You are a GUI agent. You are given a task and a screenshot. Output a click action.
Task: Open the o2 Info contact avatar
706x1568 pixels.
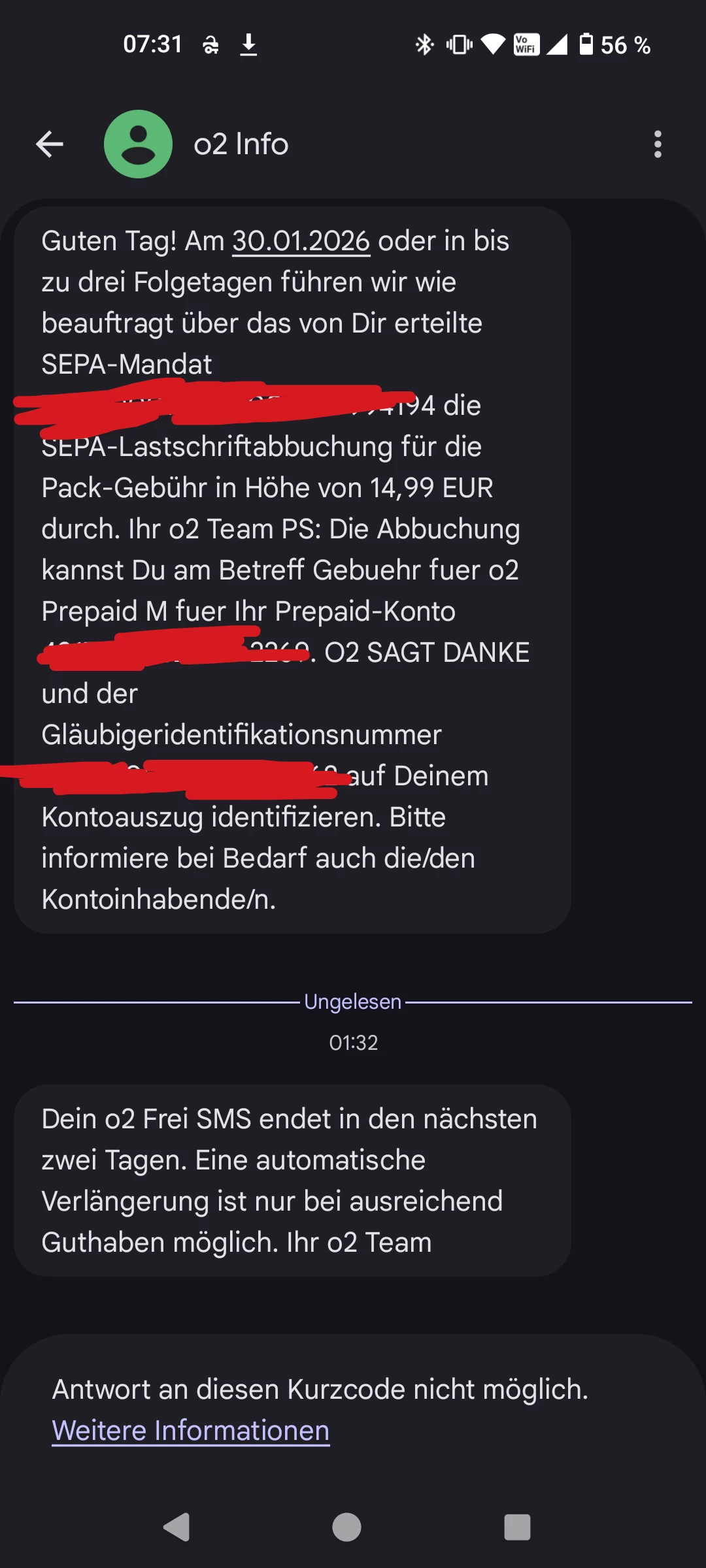[x=138, y=144]
